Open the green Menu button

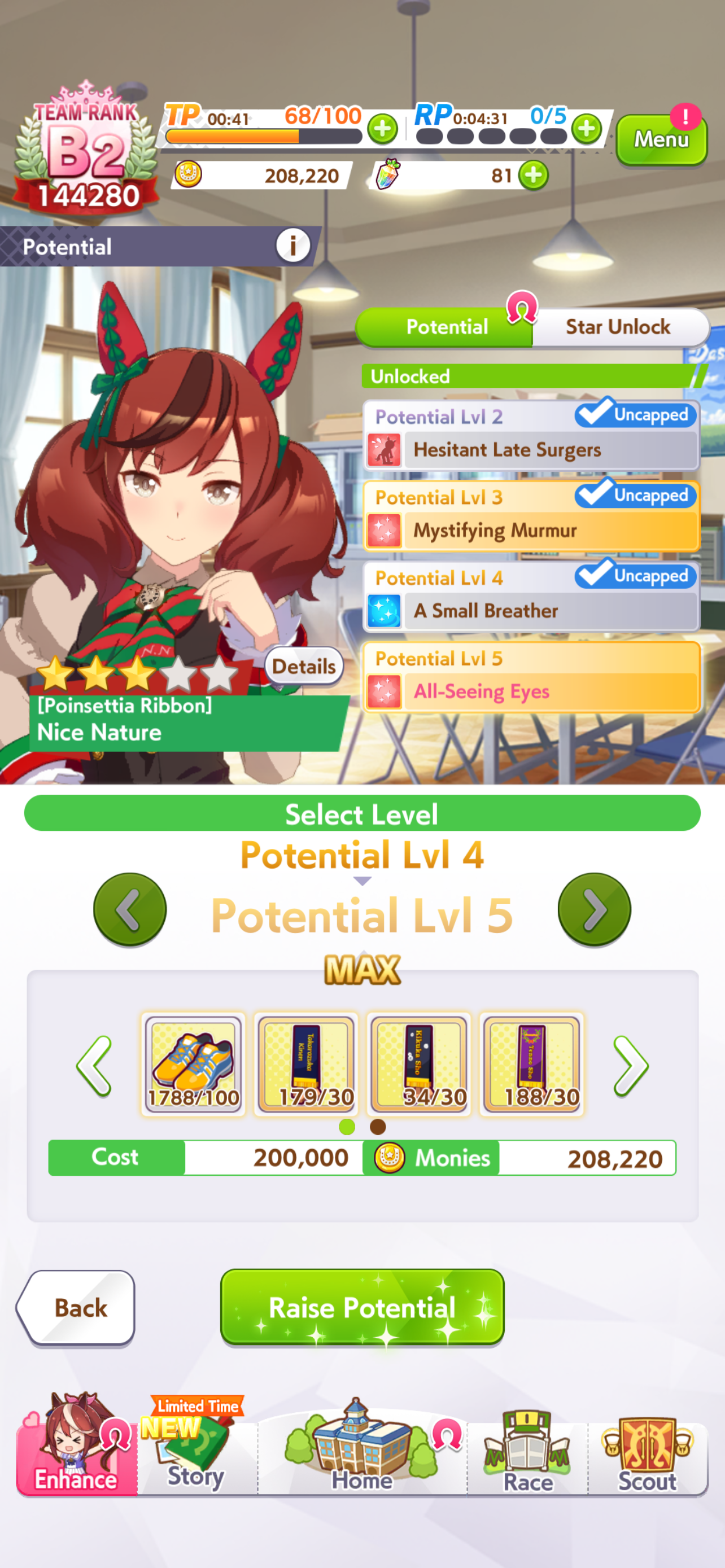tap(661, 139)
